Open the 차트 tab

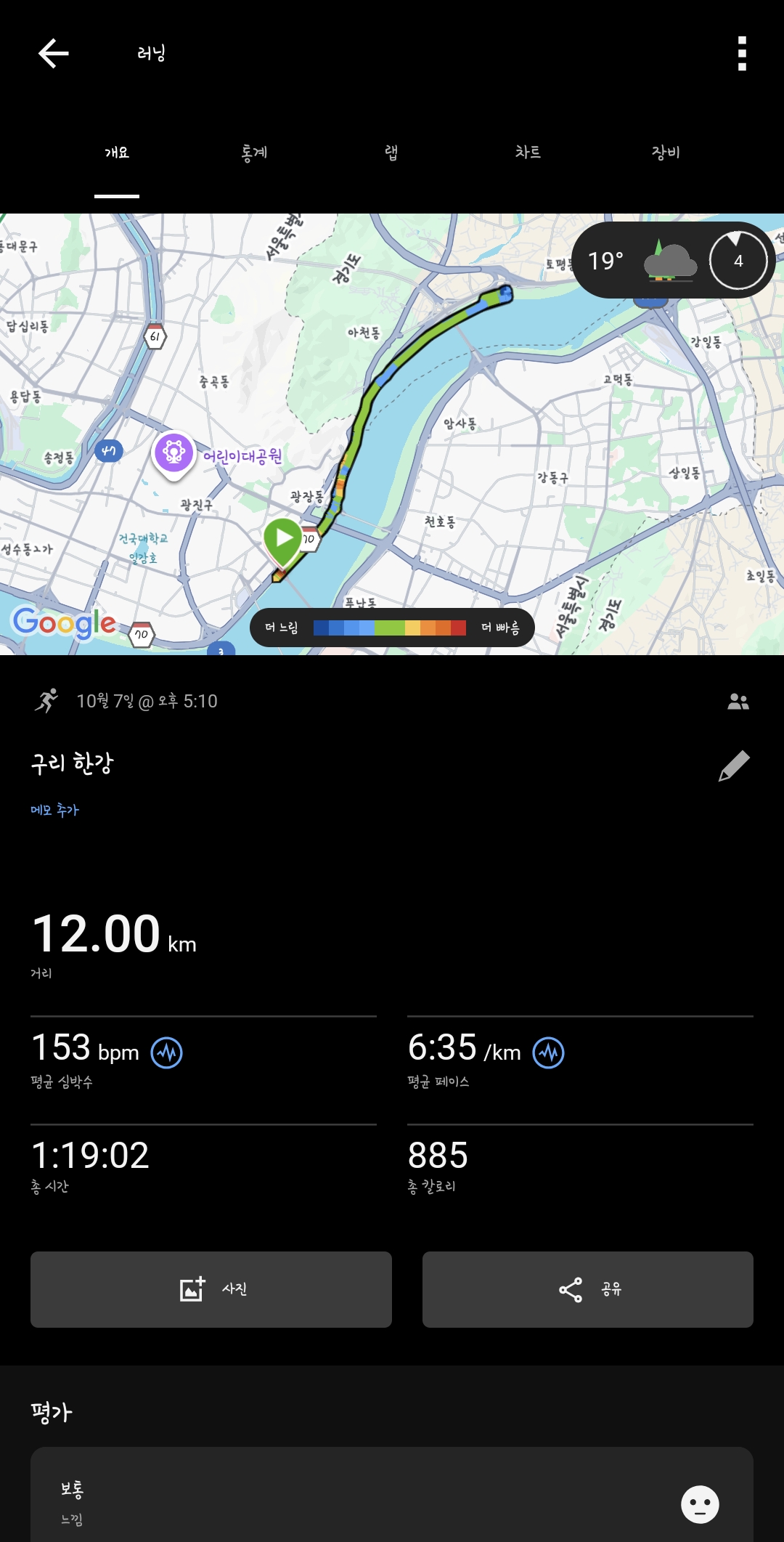point(528,153)
